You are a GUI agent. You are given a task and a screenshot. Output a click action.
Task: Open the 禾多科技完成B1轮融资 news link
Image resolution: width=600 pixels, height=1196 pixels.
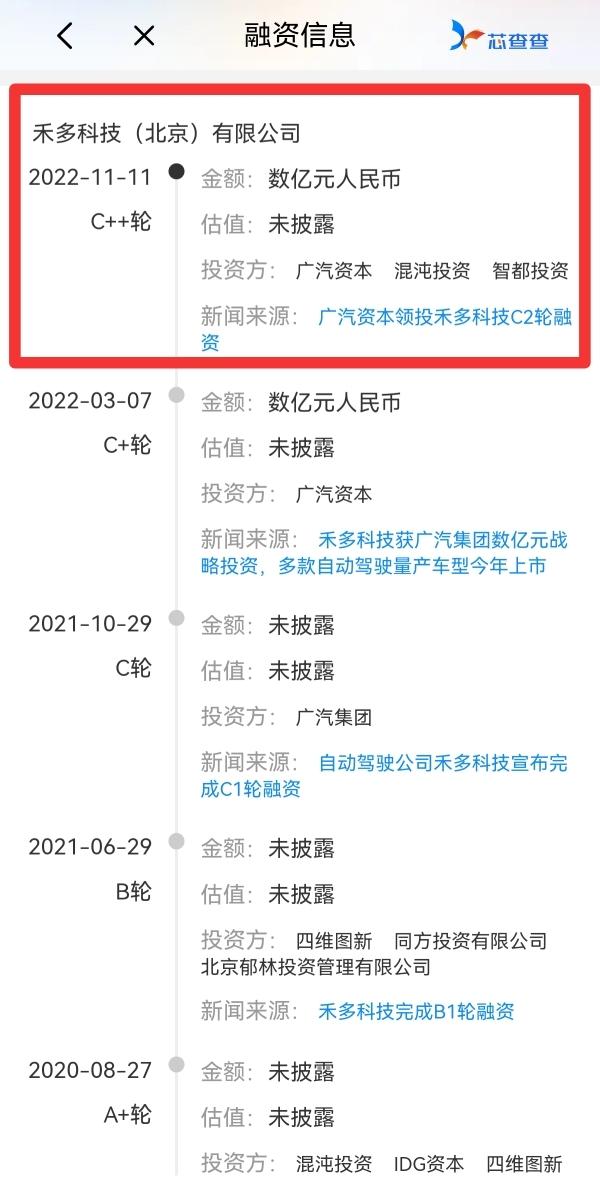[416, 1011]
